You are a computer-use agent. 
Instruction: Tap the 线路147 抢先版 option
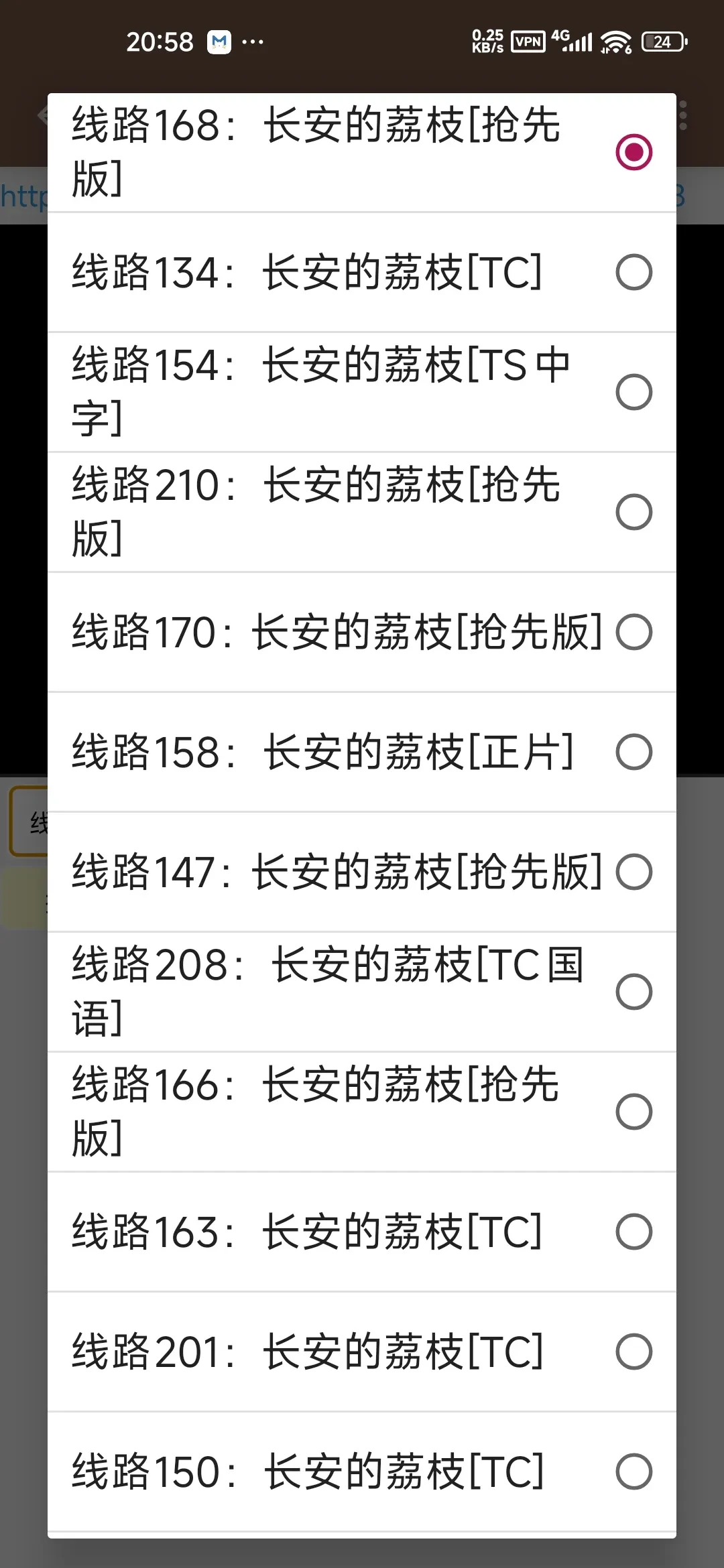tap(362, 872)
